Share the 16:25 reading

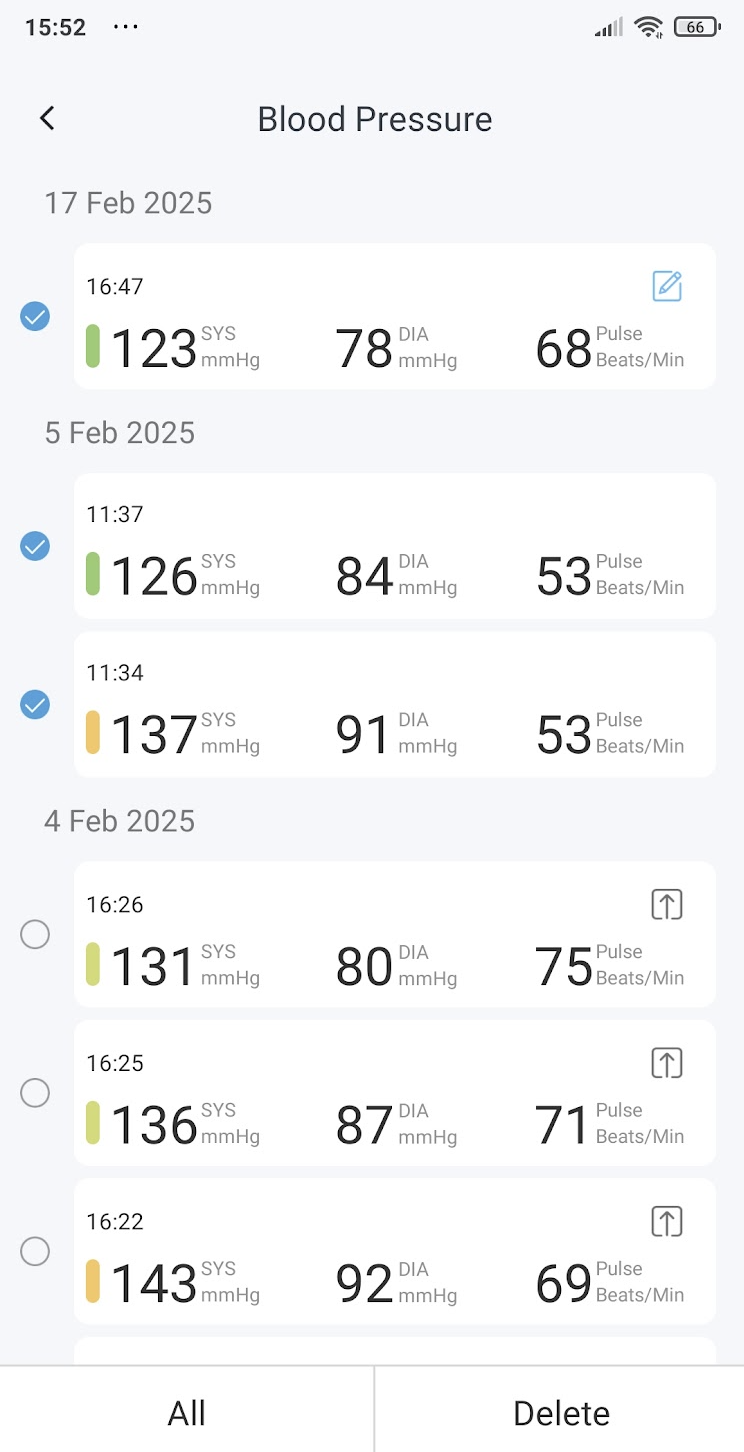click(x=667, y=1063)
